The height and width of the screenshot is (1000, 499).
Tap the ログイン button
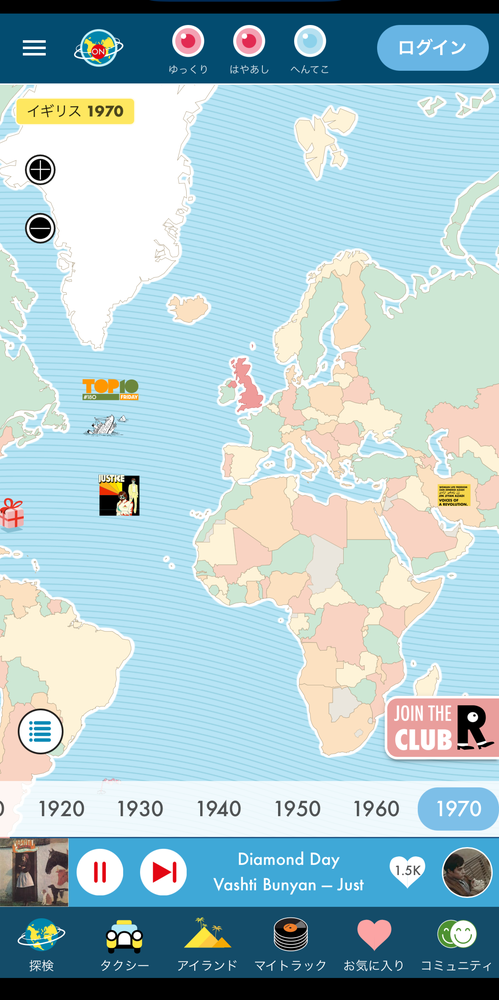click(x=433, y=48)
